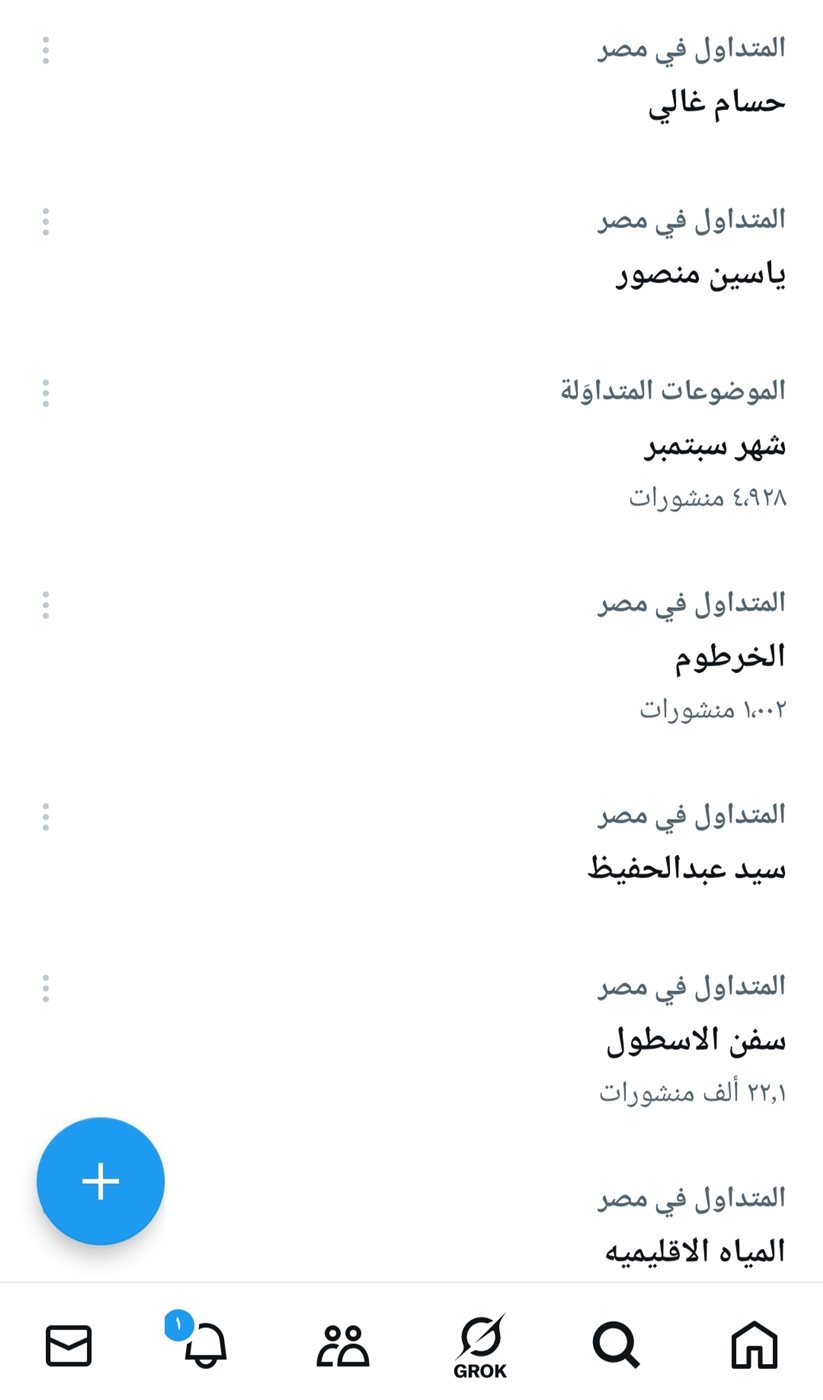The height and width of the screenshot is (1400, 823).
Task: Open trending topic الخرطوم
Action: (730, 657)
